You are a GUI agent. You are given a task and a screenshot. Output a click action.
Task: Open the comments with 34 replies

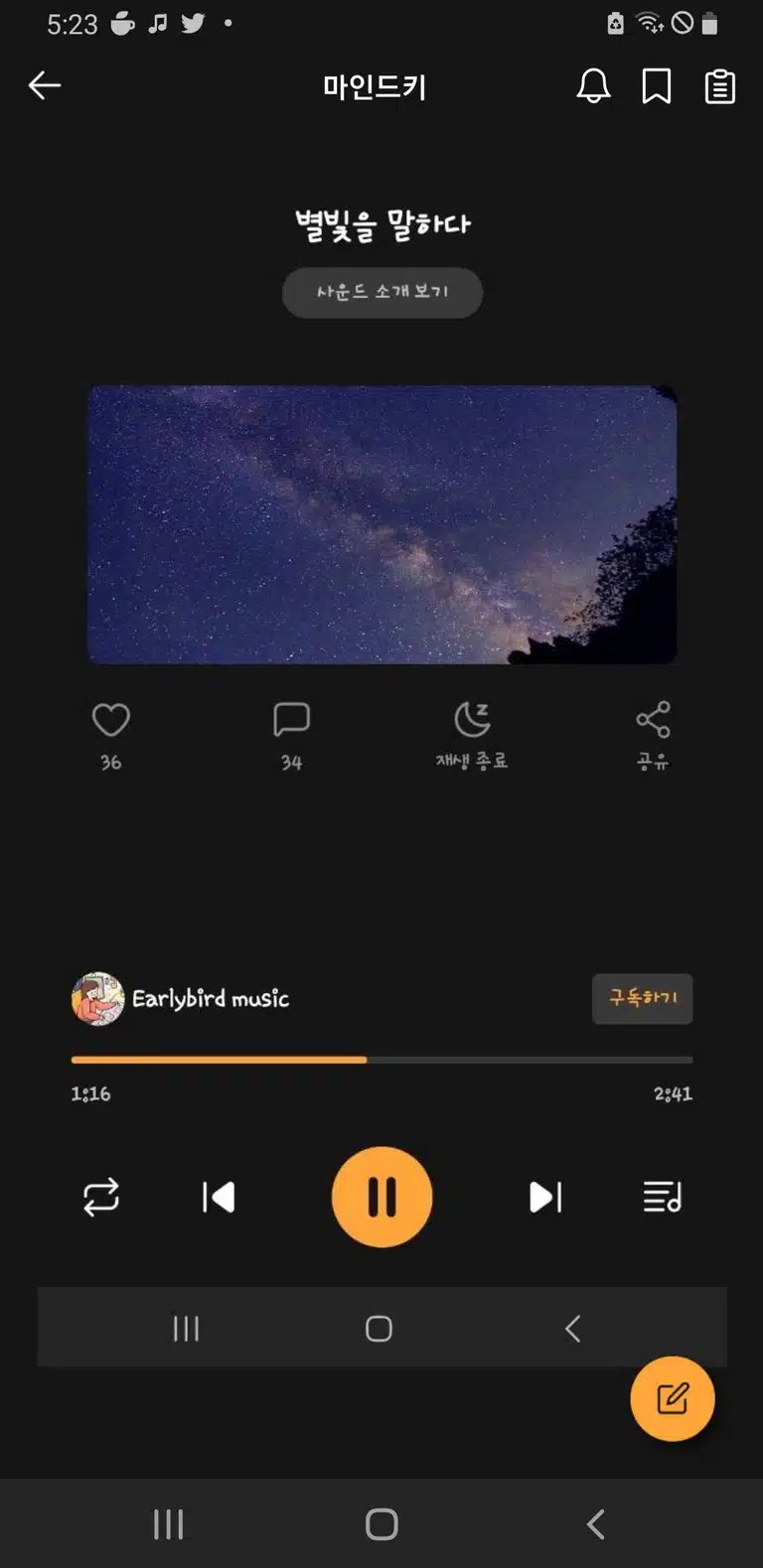(291, 720)
